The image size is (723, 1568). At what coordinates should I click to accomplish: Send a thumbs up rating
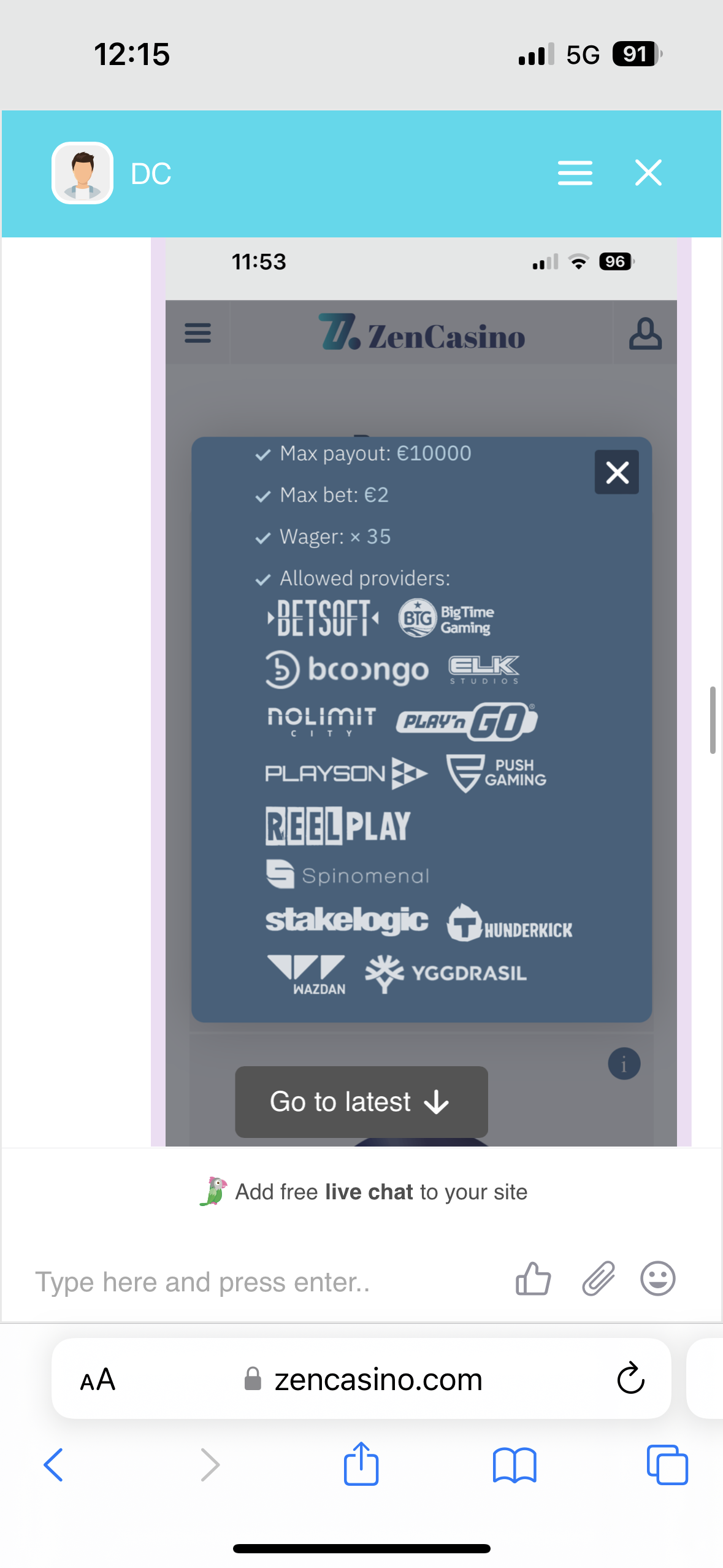(533, 1280)
